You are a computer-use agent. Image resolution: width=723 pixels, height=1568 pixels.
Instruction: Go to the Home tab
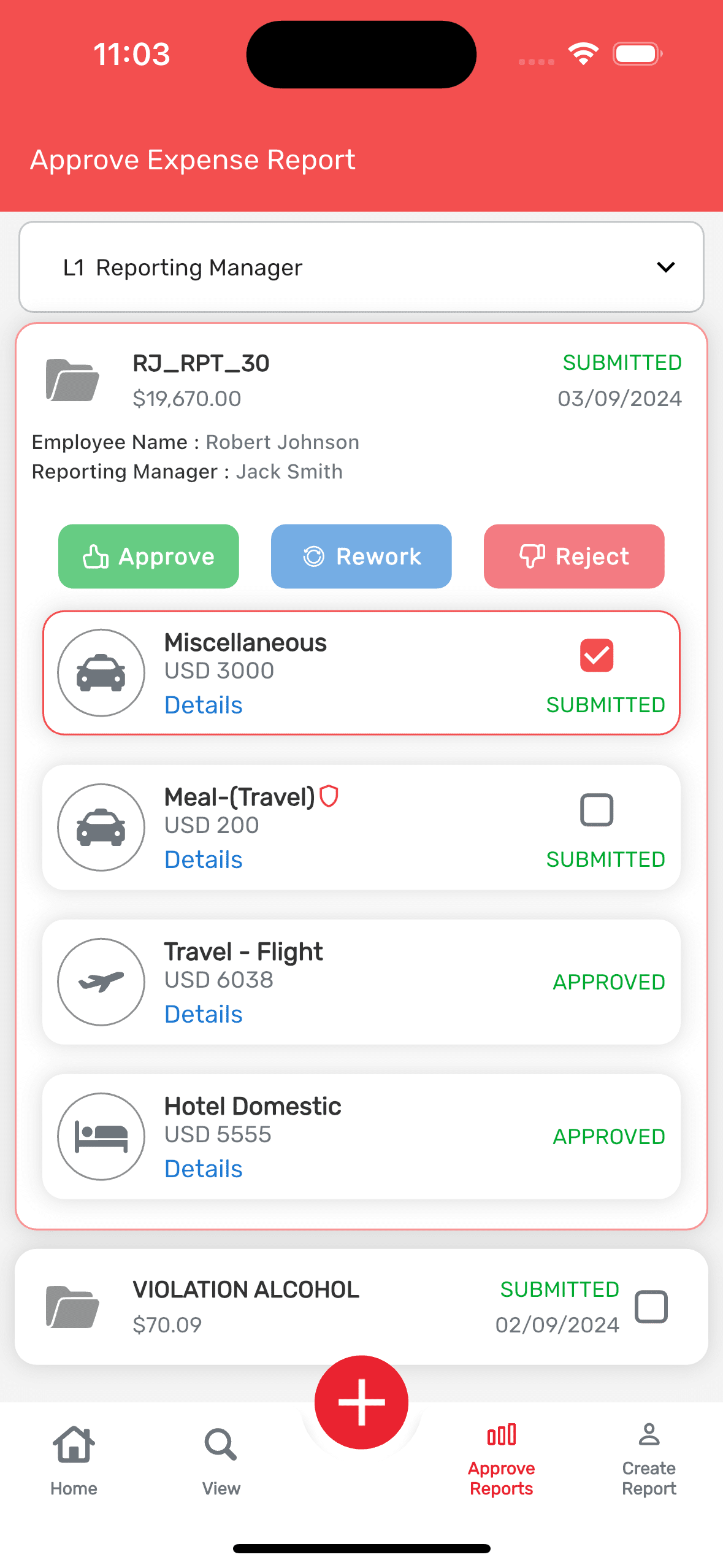(74, 1461)
